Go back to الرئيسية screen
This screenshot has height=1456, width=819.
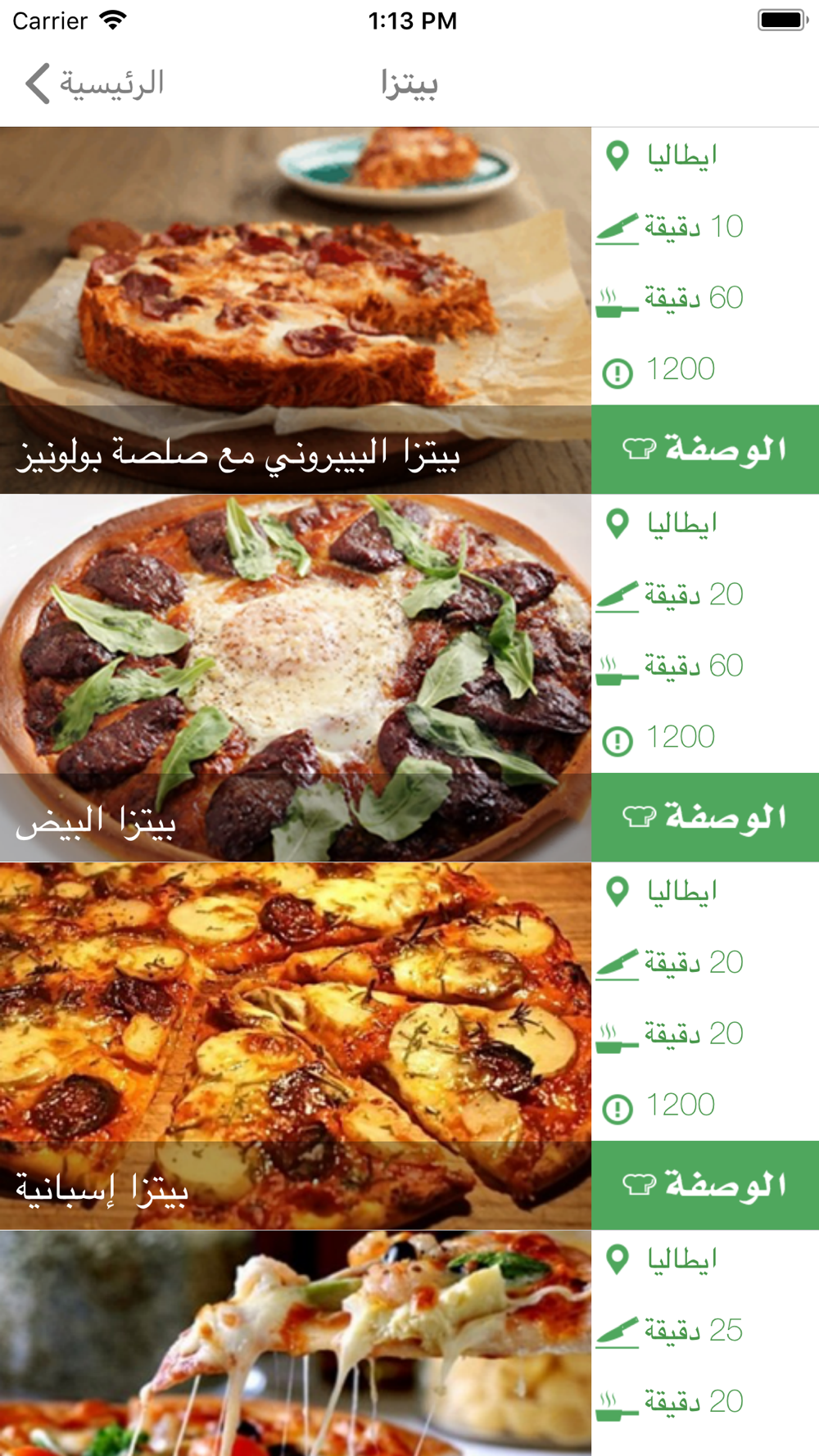(x=94, y=84)
